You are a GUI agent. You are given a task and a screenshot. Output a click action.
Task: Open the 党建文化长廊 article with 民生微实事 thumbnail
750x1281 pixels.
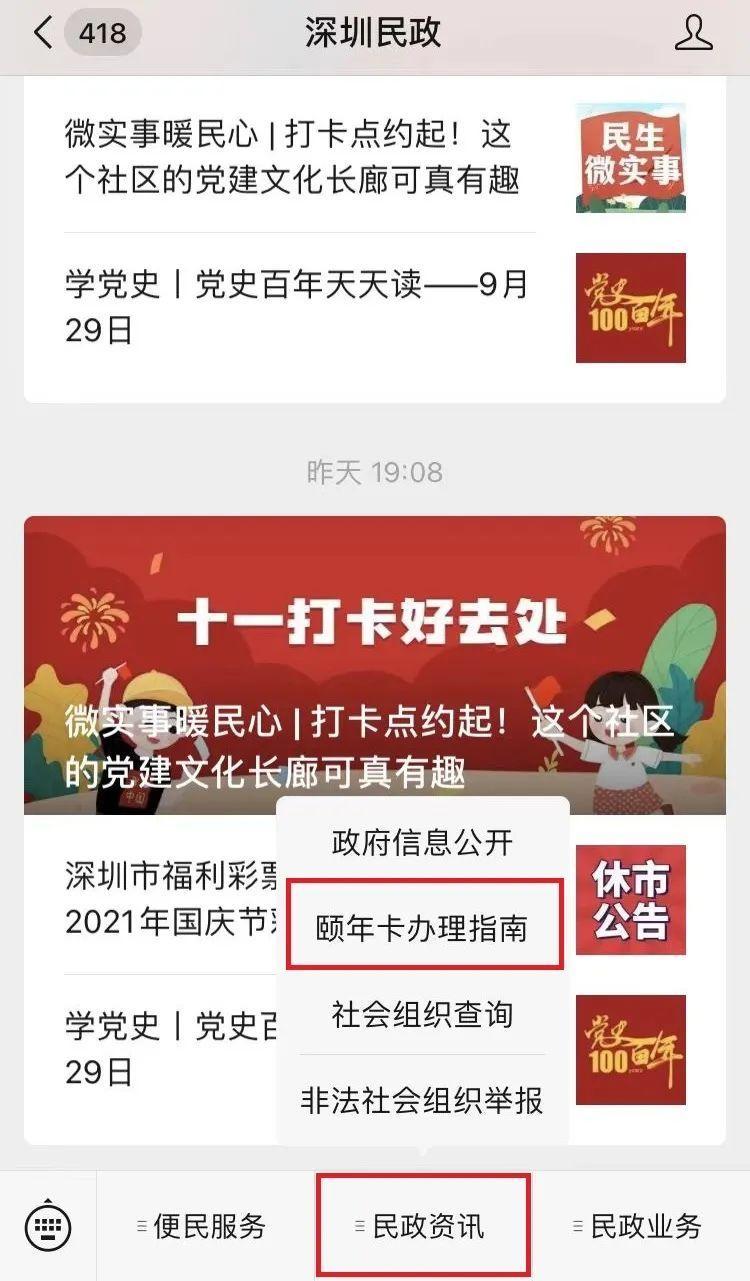tap(298, 158)
